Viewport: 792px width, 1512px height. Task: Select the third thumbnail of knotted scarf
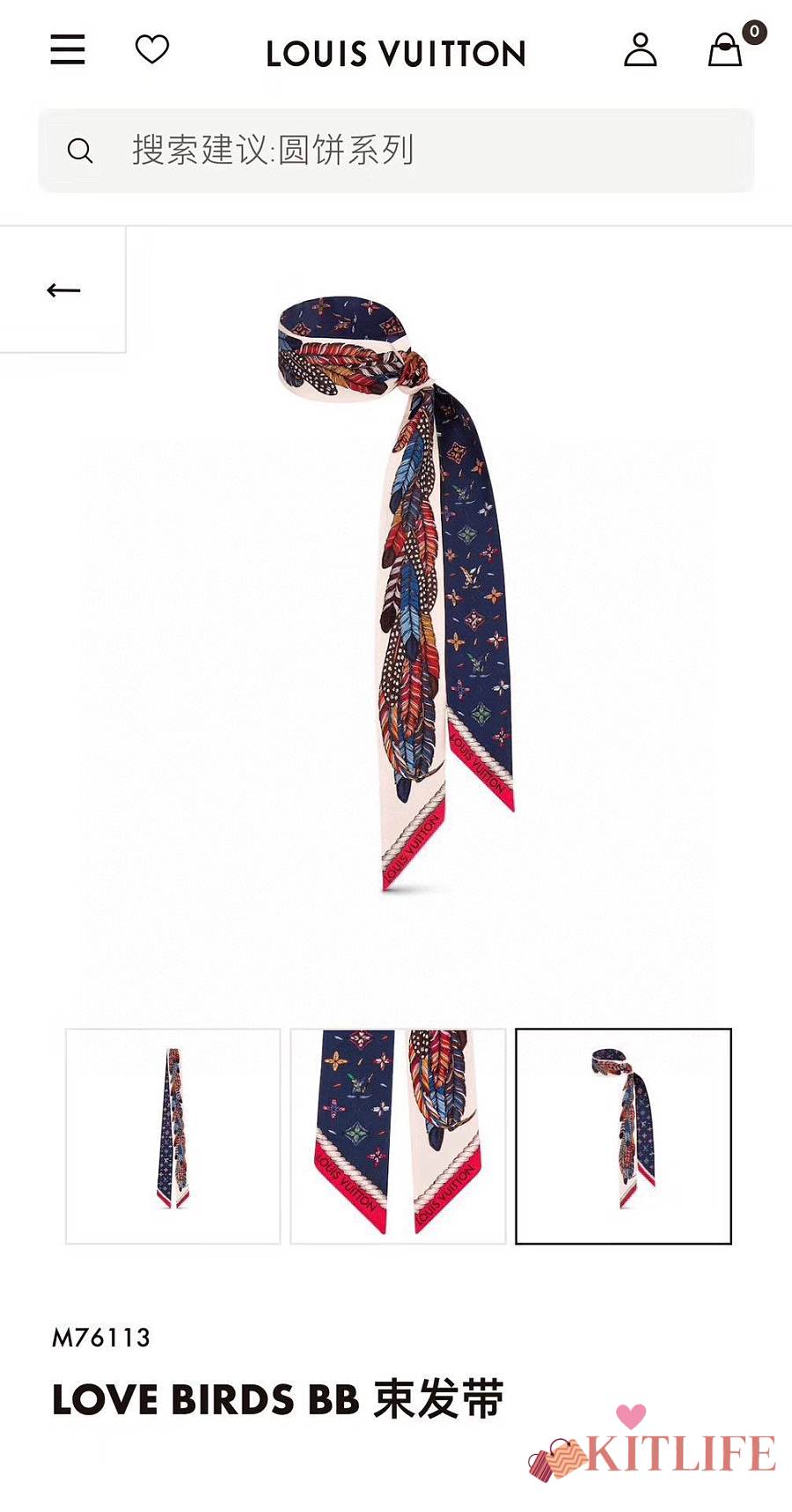tap(623, 1136)
